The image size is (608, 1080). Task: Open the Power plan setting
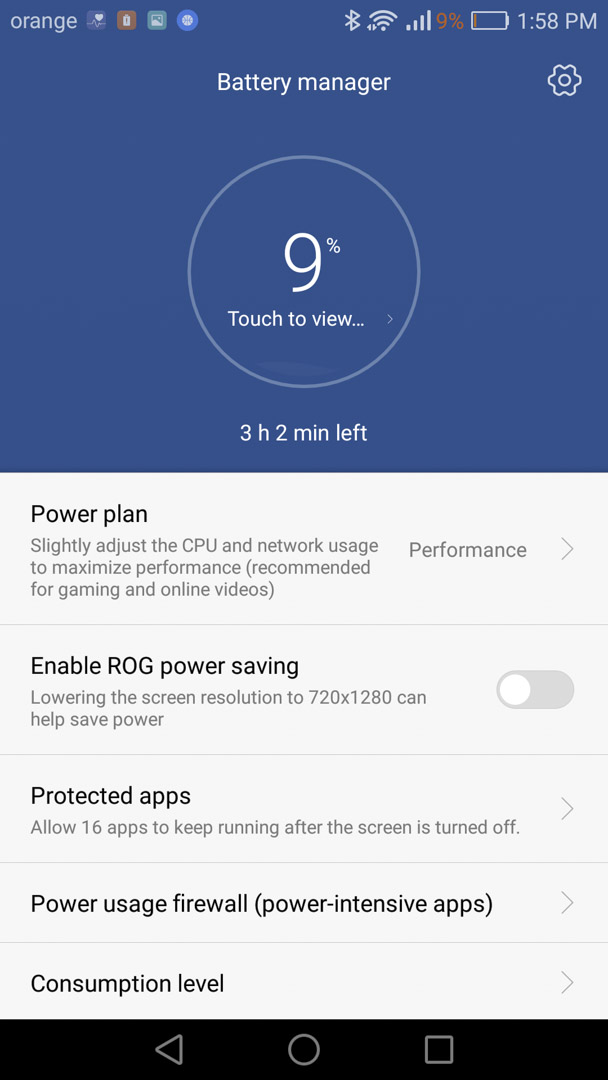coord(304,549)
